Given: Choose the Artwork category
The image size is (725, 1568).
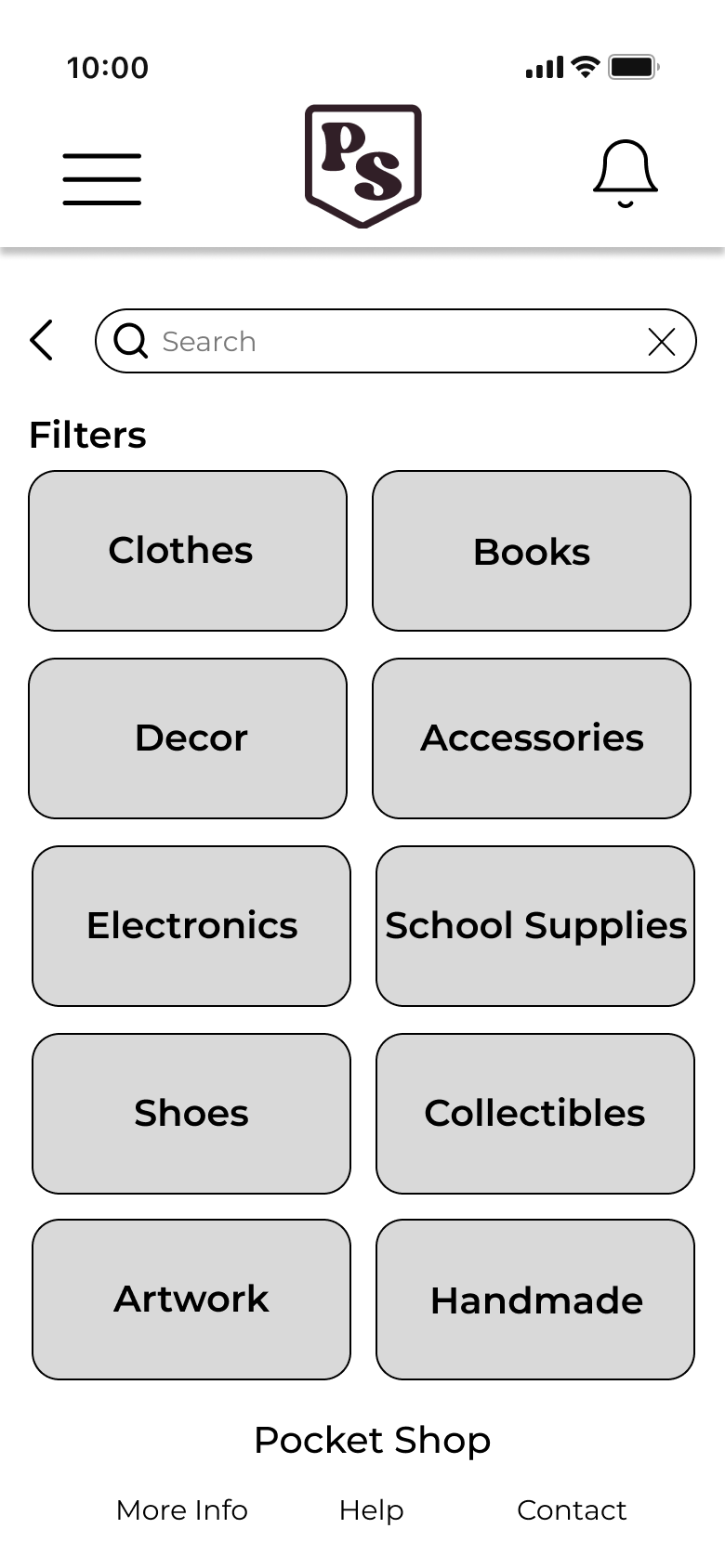Looking at the screenshot, I should 191,1300.
